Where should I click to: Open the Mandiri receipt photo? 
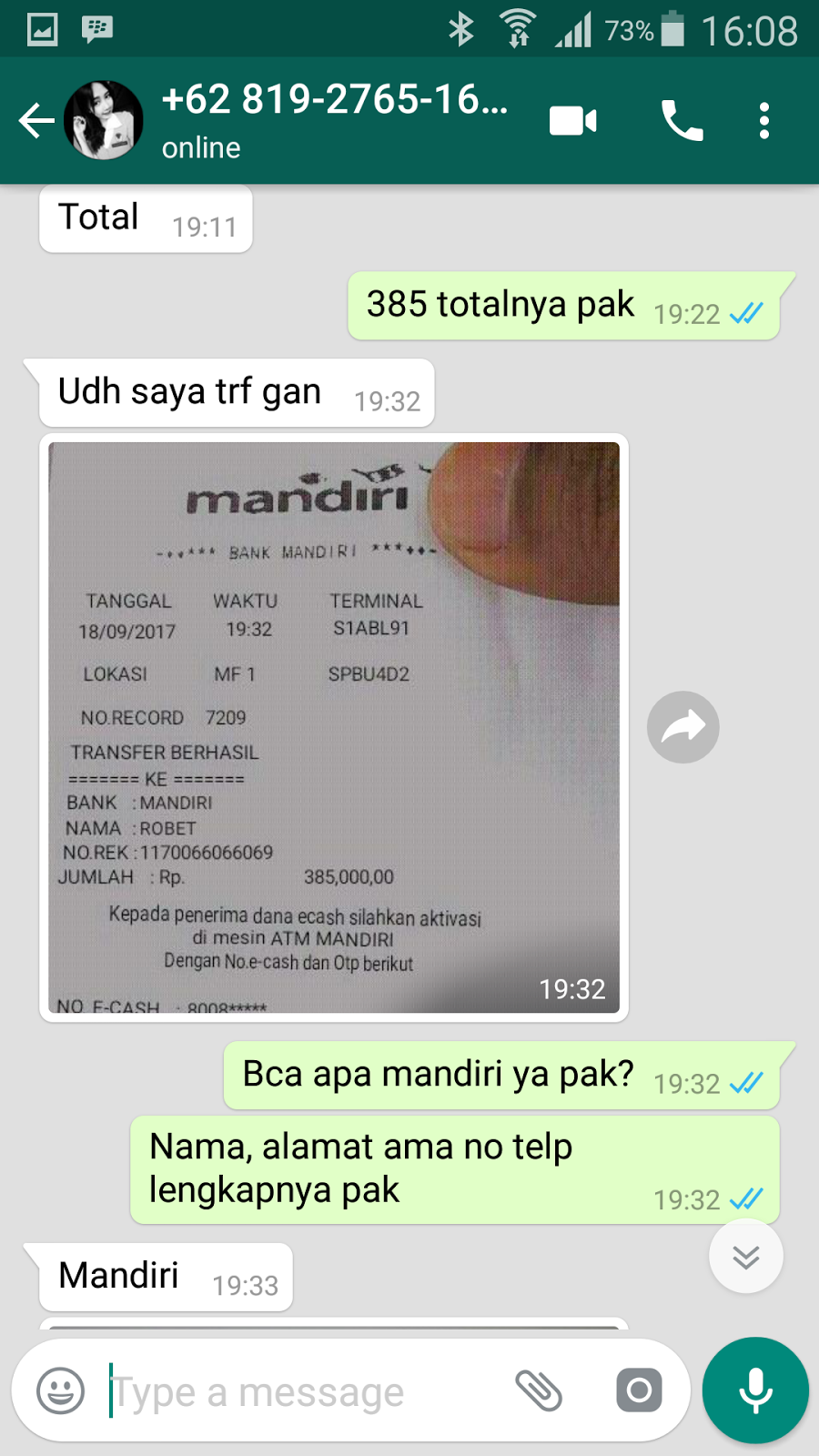[334, 727]
